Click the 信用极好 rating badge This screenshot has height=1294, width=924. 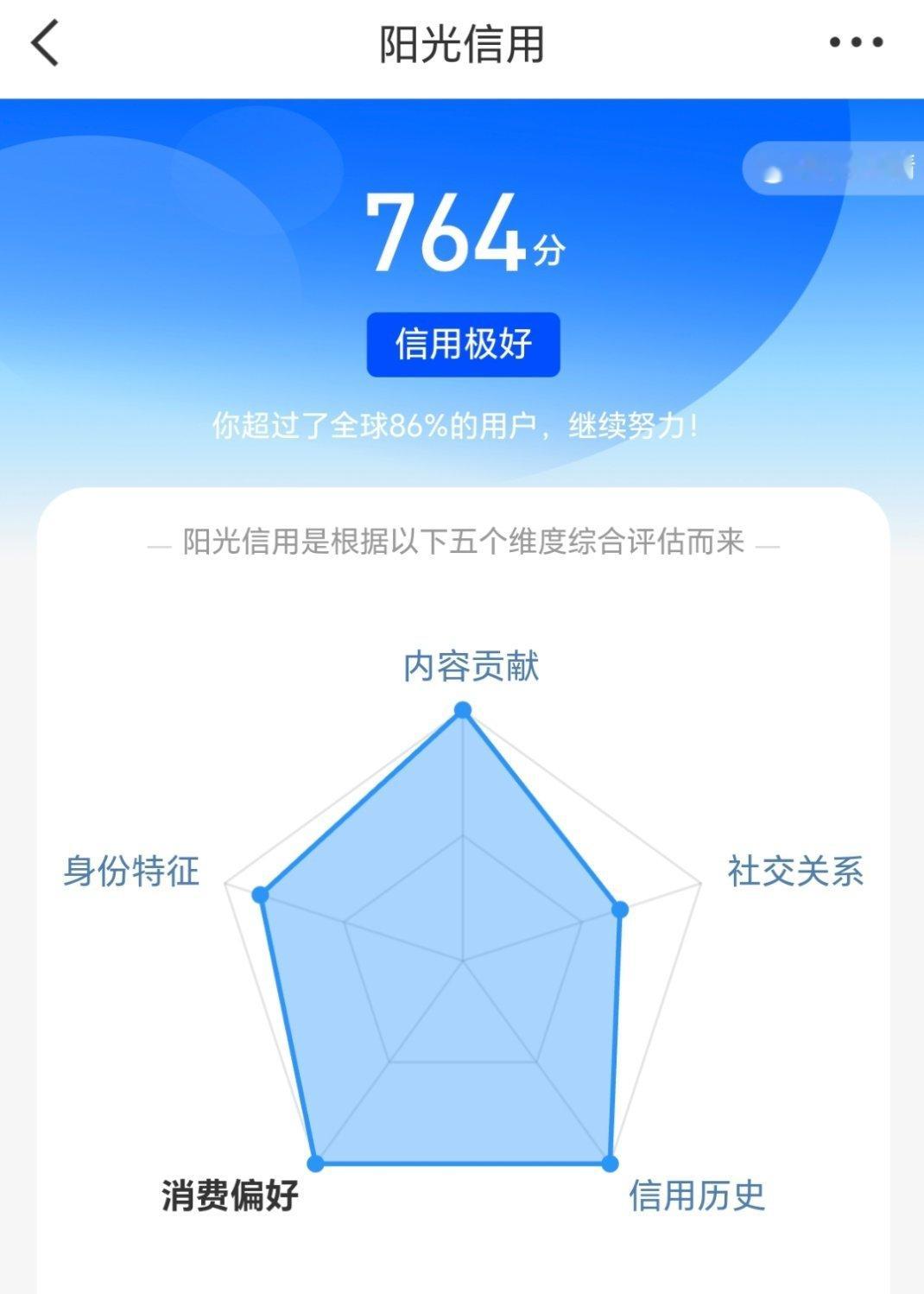[x=463, y=344]
